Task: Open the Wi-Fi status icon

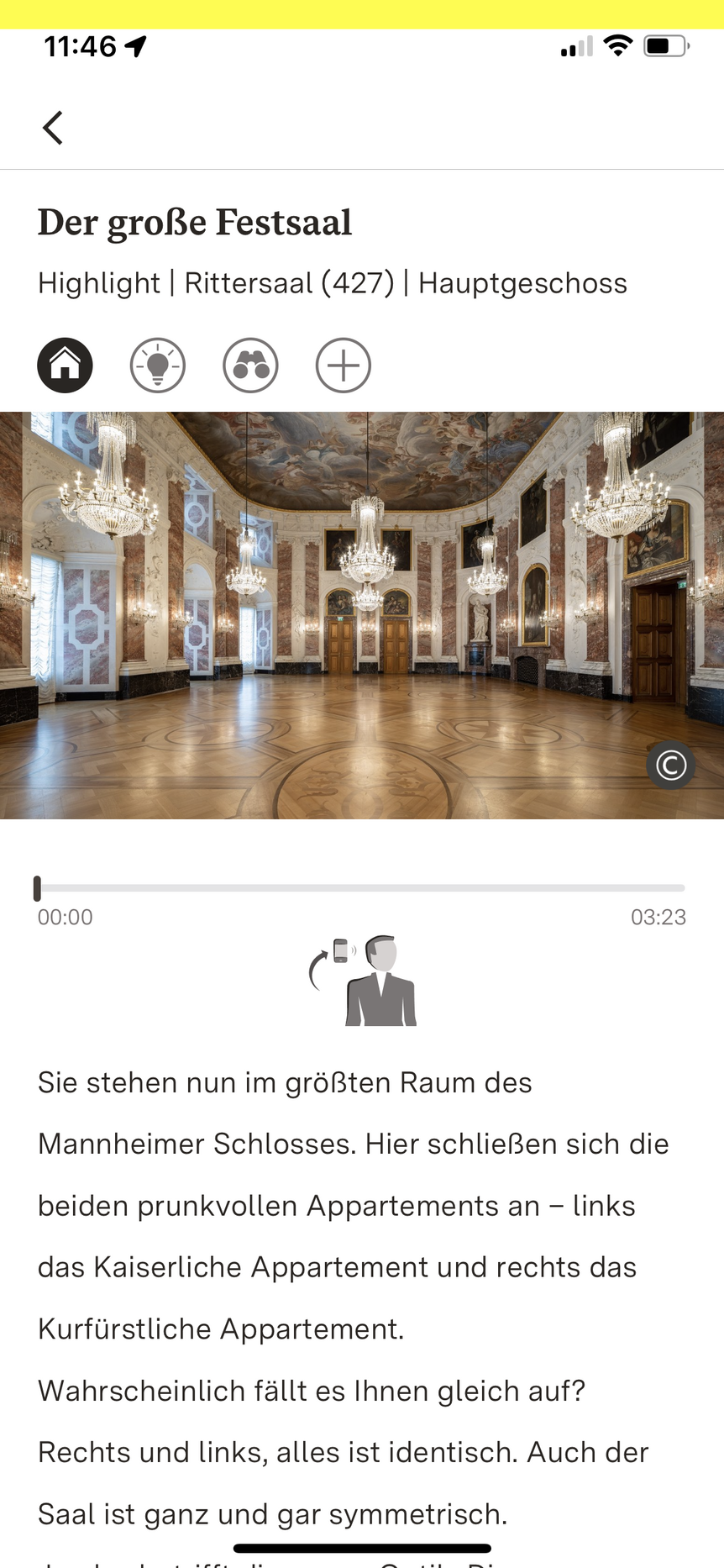Action: 618,46
